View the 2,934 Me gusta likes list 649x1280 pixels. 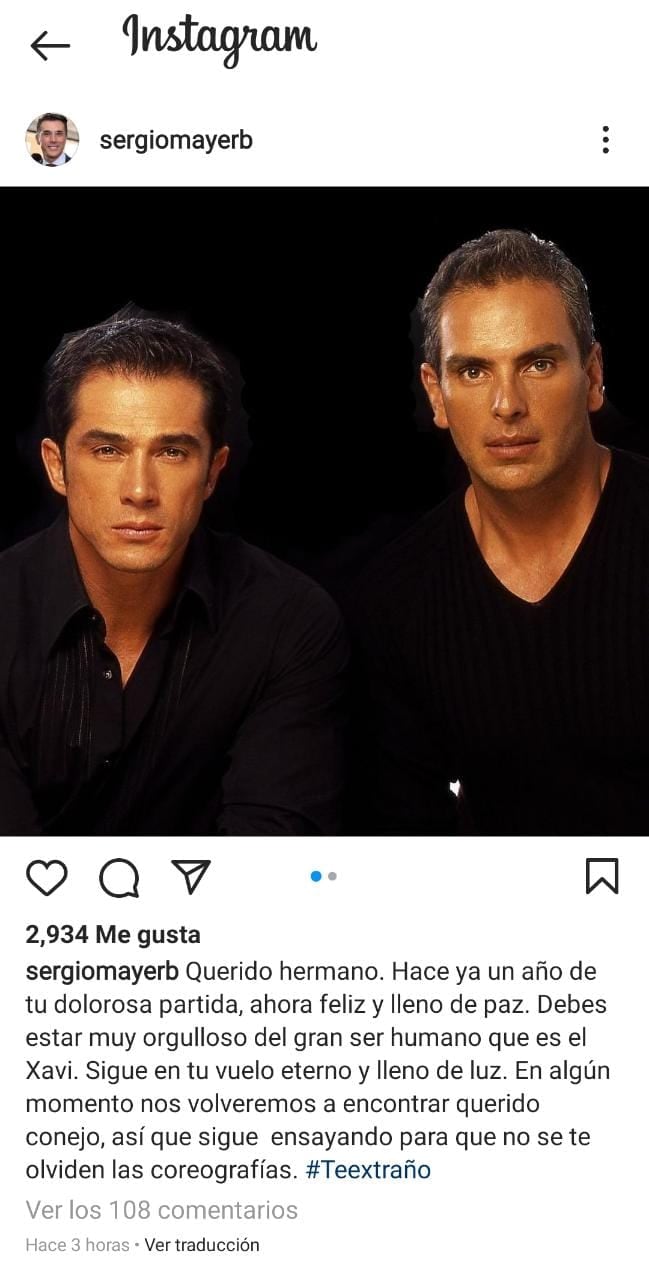113,935
